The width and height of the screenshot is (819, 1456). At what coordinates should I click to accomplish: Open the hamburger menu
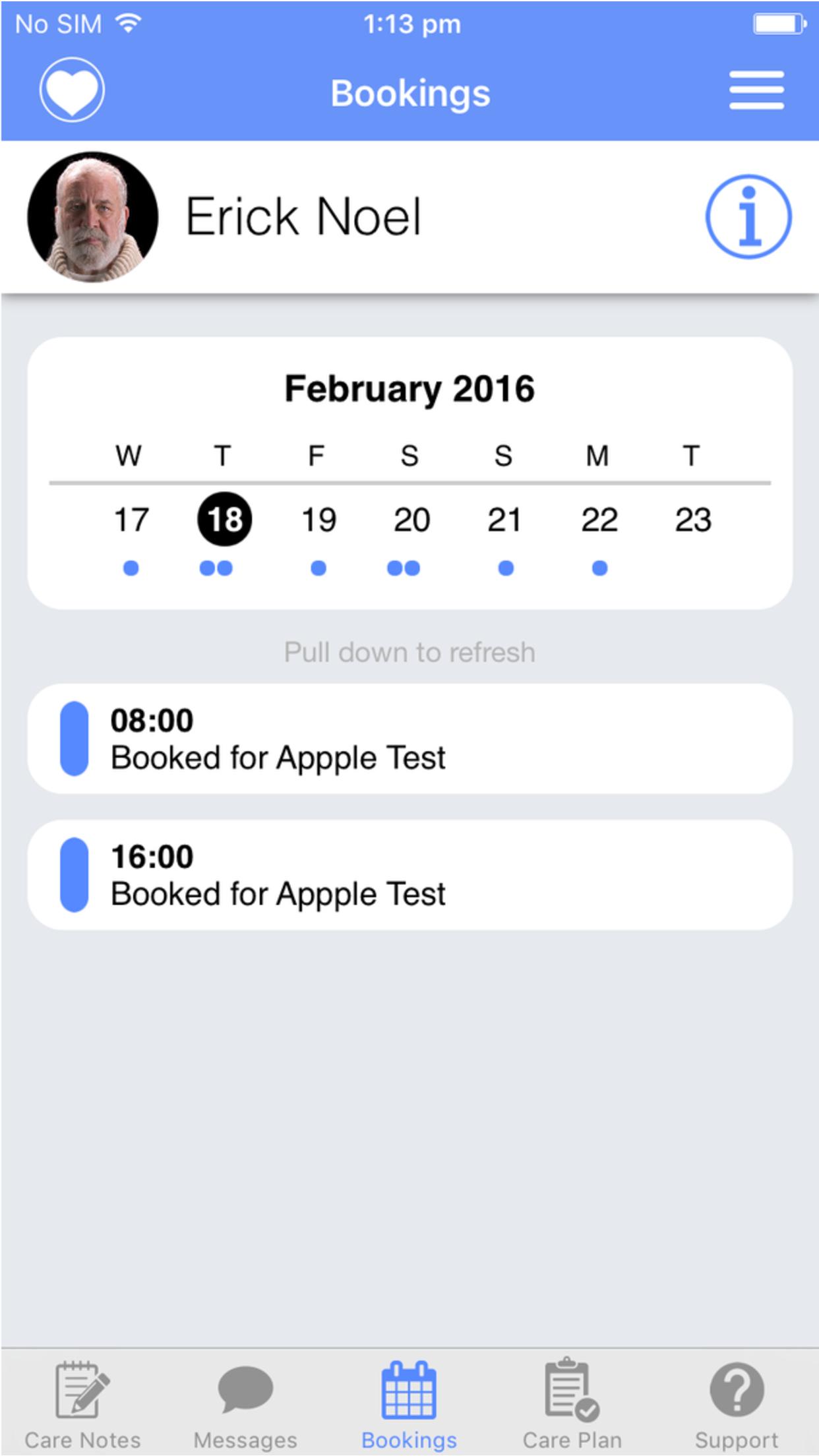click(756, 90)
